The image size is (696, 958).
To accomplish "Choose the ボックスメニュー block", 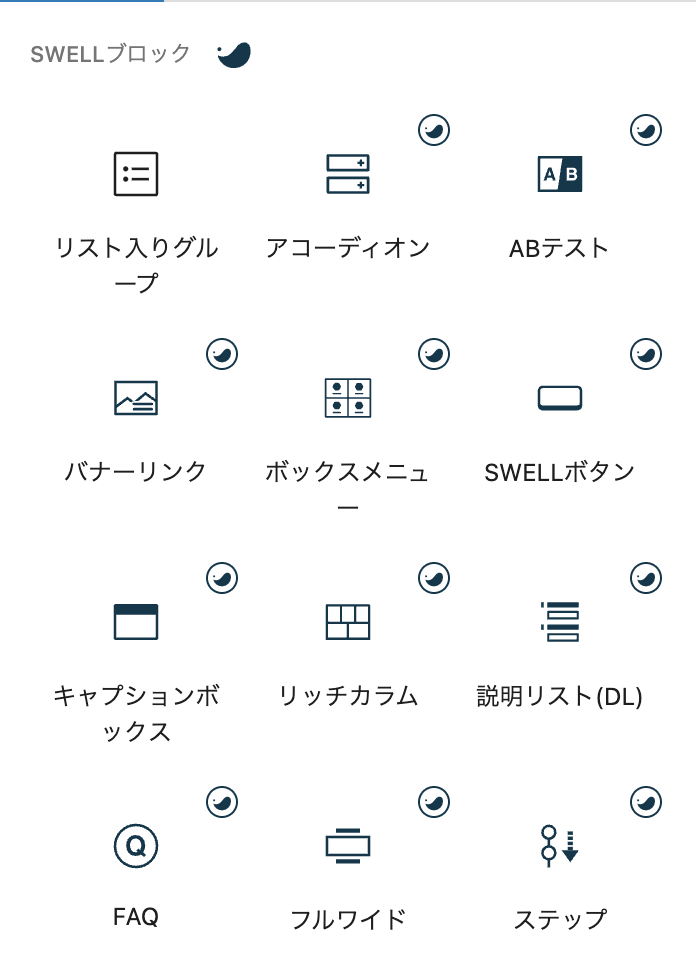I will (x=348, y=398).
